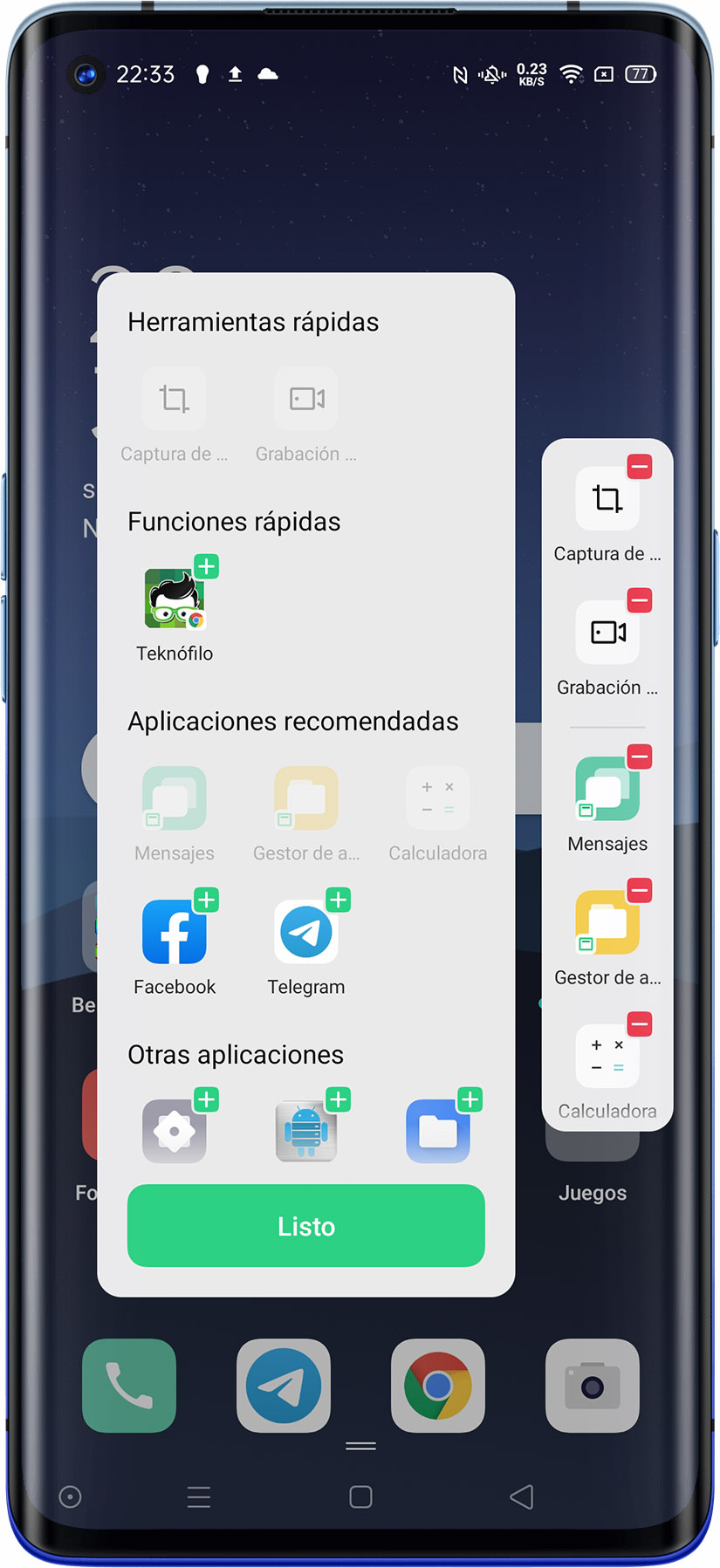The height and width of the screenshot is (1568, 720).
Task: Go back with the navigation bar arrow
Action: coord(522,1496)
